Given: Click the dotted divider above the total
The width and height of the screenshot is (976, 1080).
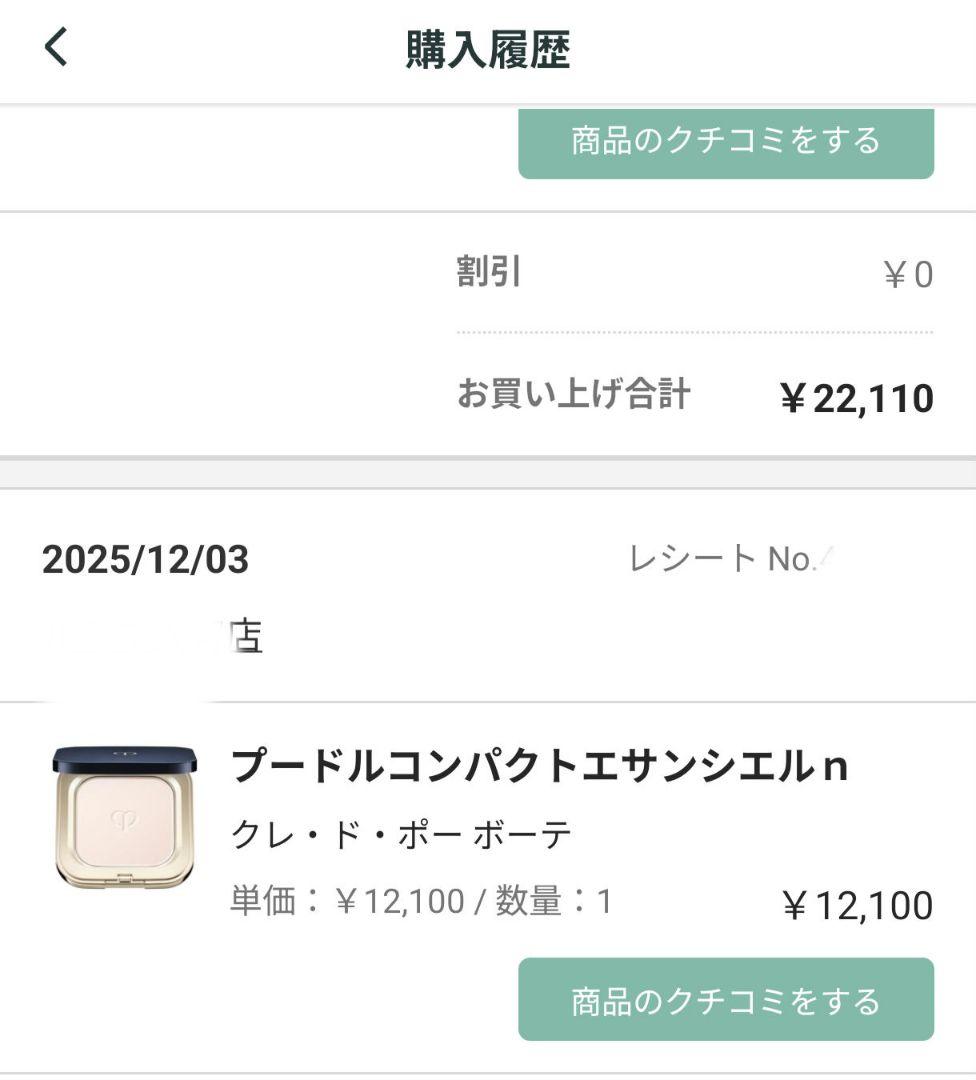Looking at the screenshot, I should click(694, 330).
